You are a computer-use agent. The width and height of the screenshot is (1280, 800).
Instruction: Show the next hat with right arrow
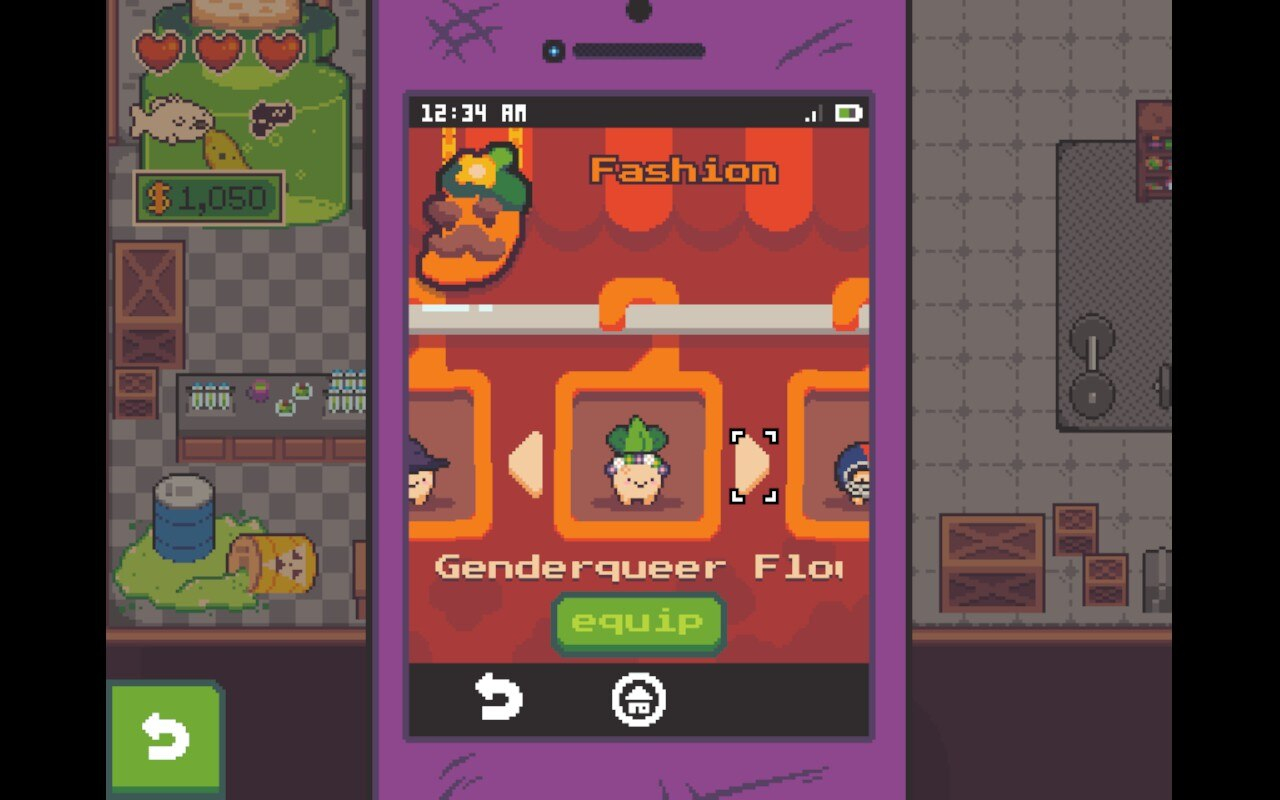[753, 466]
